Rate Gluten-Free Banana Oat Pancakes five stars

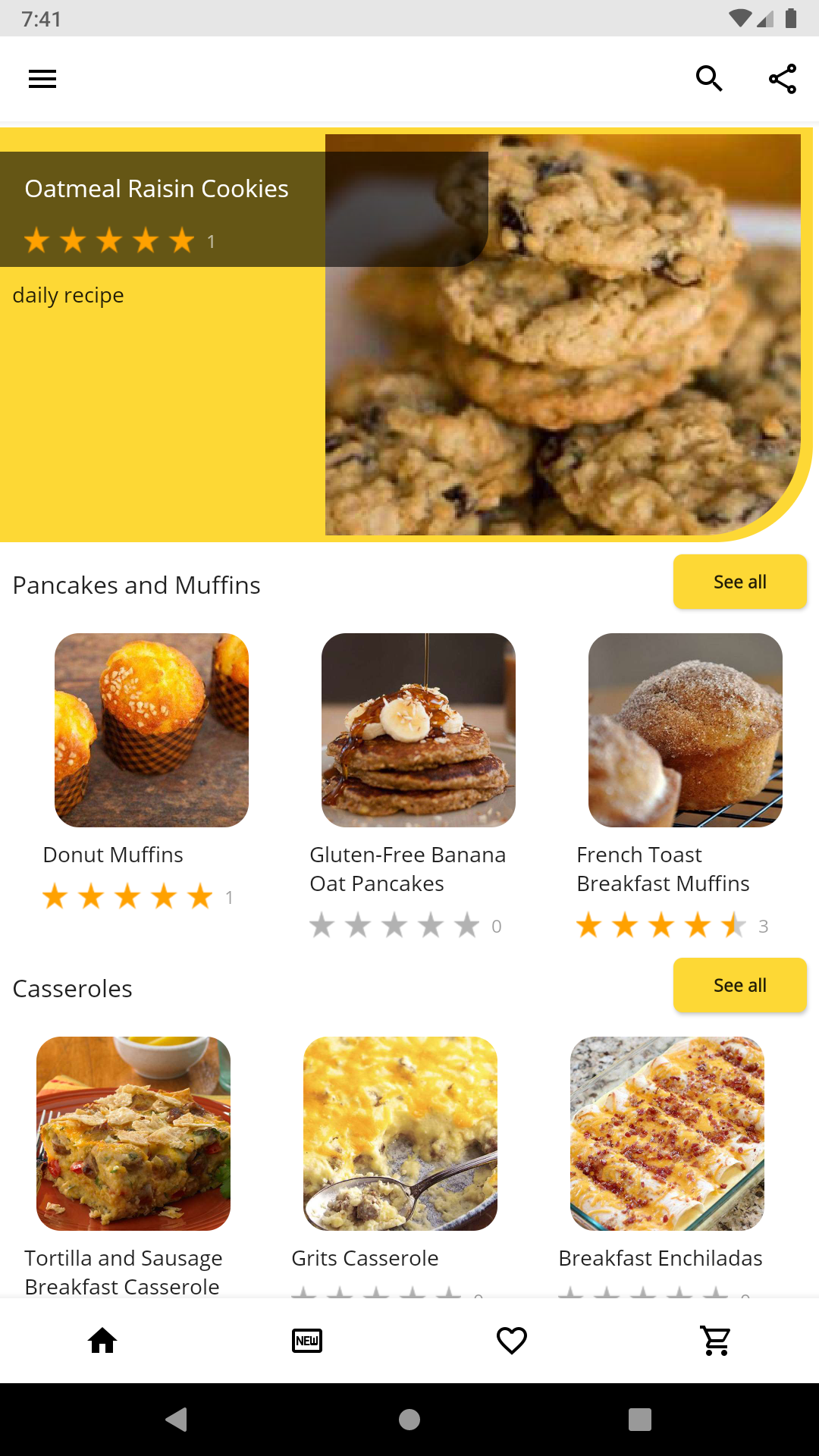(x=468, y=925)
